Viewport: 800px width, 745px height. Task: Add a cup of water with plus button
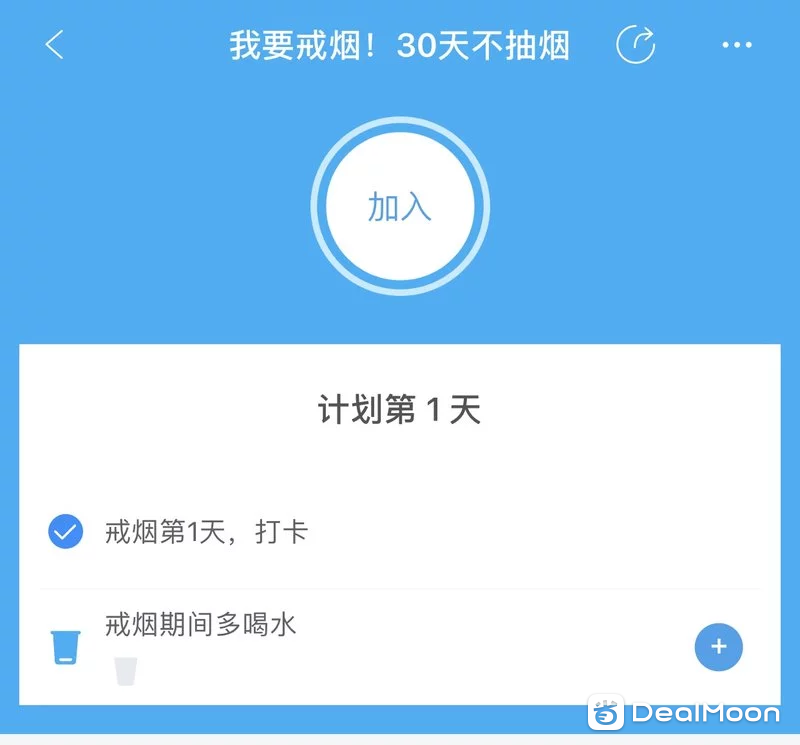point(718,647)
